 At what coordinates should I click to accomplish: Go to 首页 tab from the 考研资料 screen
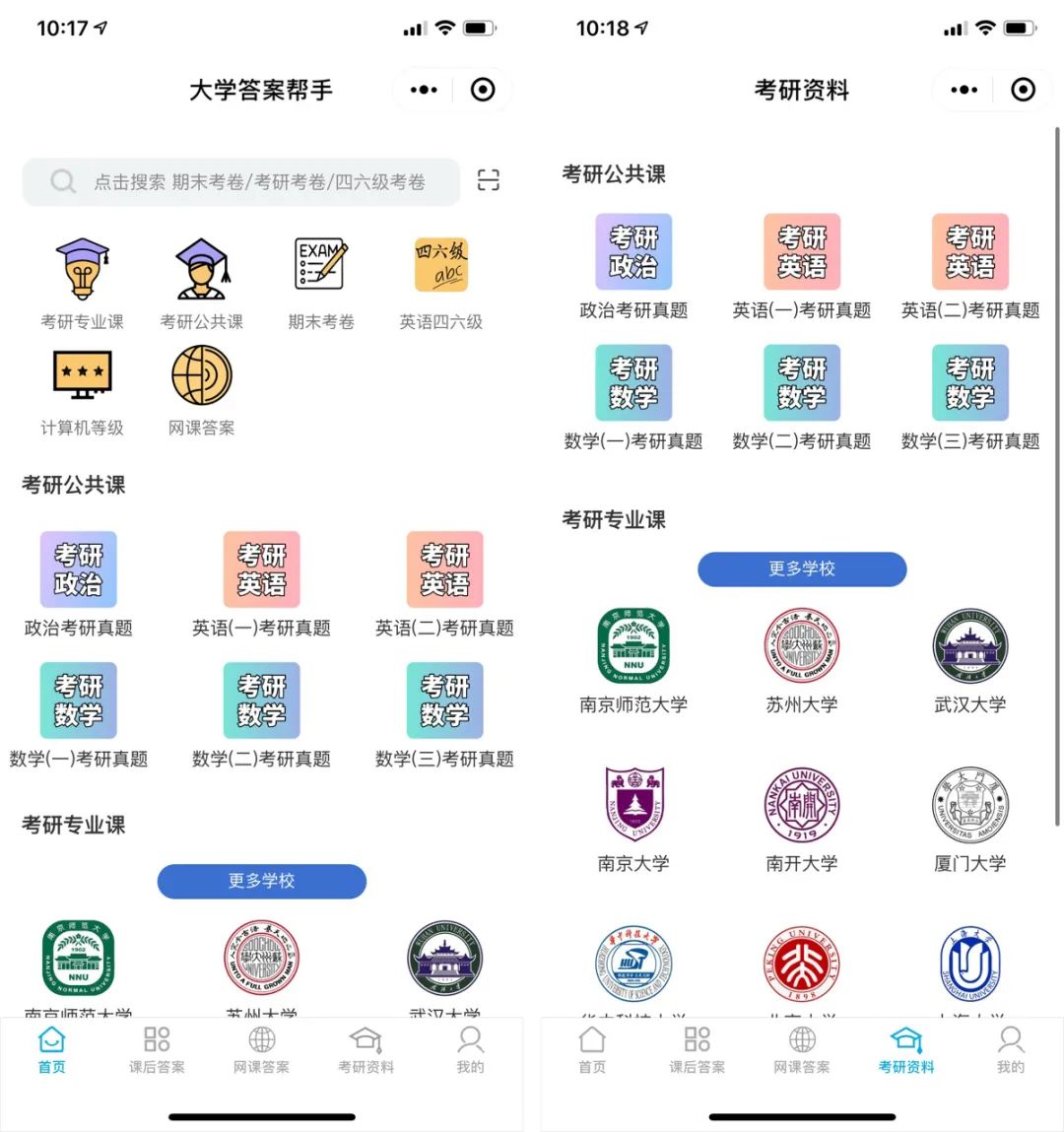point(592,1049)
